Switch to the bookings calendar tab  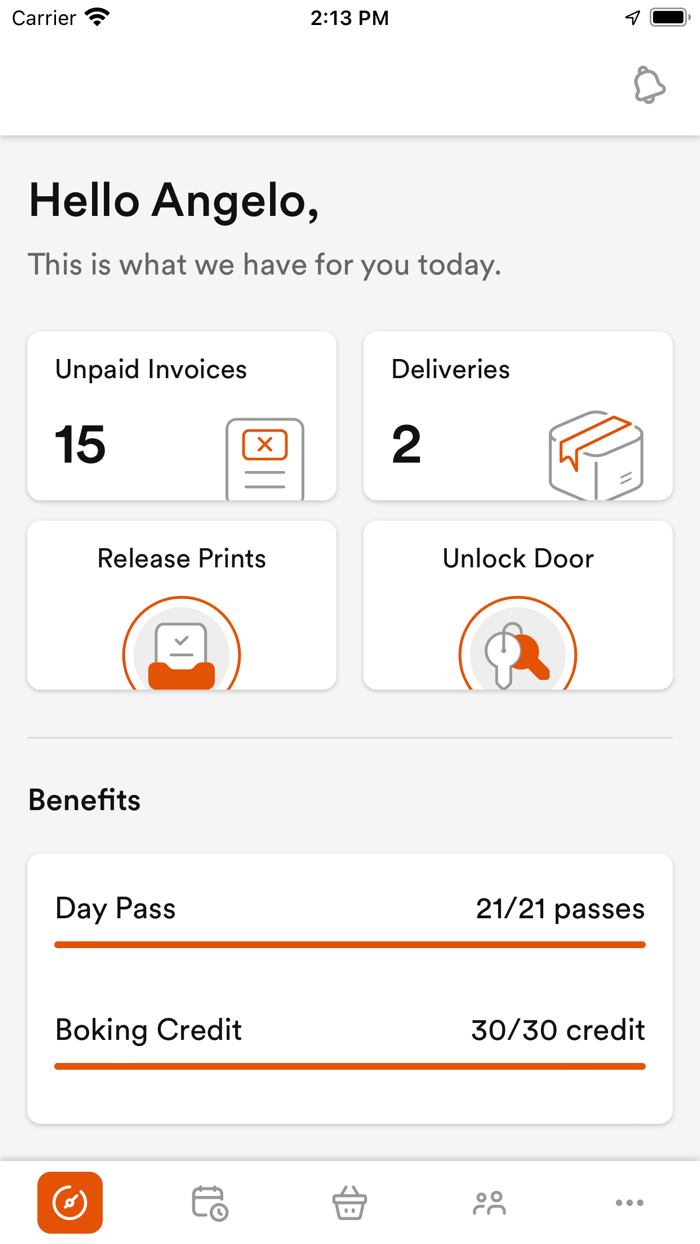click(210, 1202)
